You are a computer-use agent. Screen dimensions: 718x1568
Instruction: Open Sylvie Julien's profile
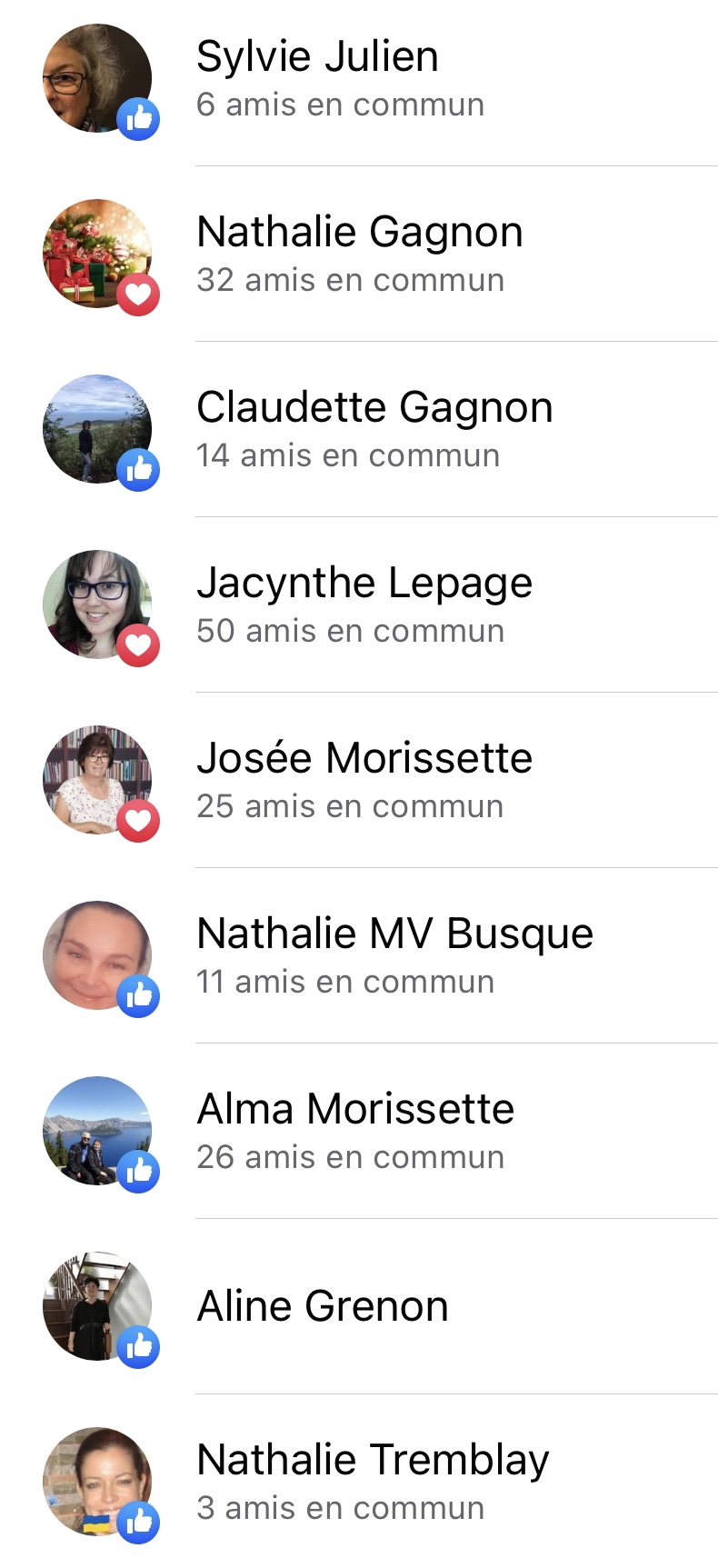(317, 57)
